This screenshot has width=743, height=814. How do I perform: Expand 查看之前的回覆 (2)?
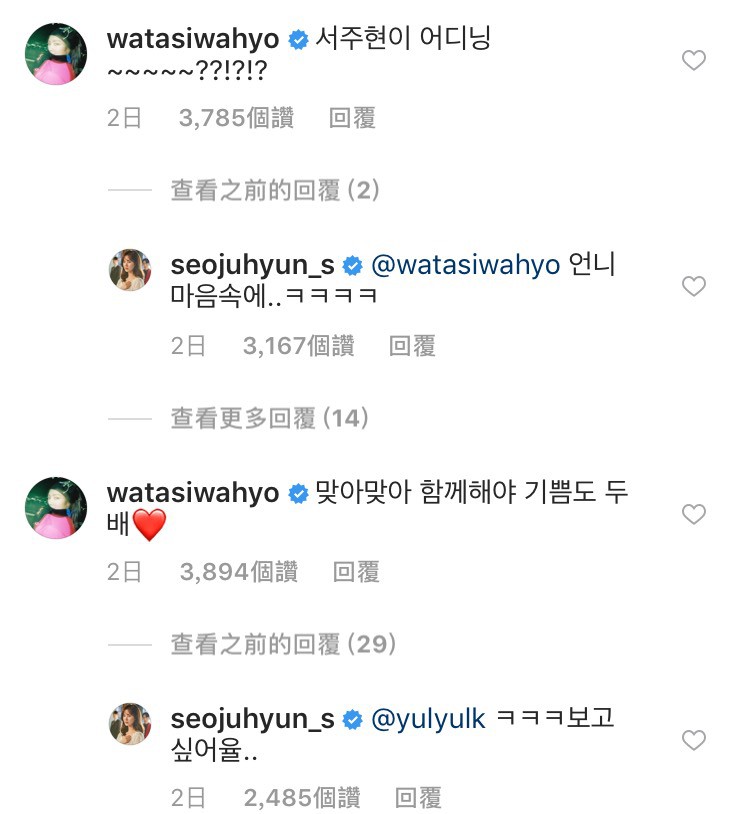[274, 191]
